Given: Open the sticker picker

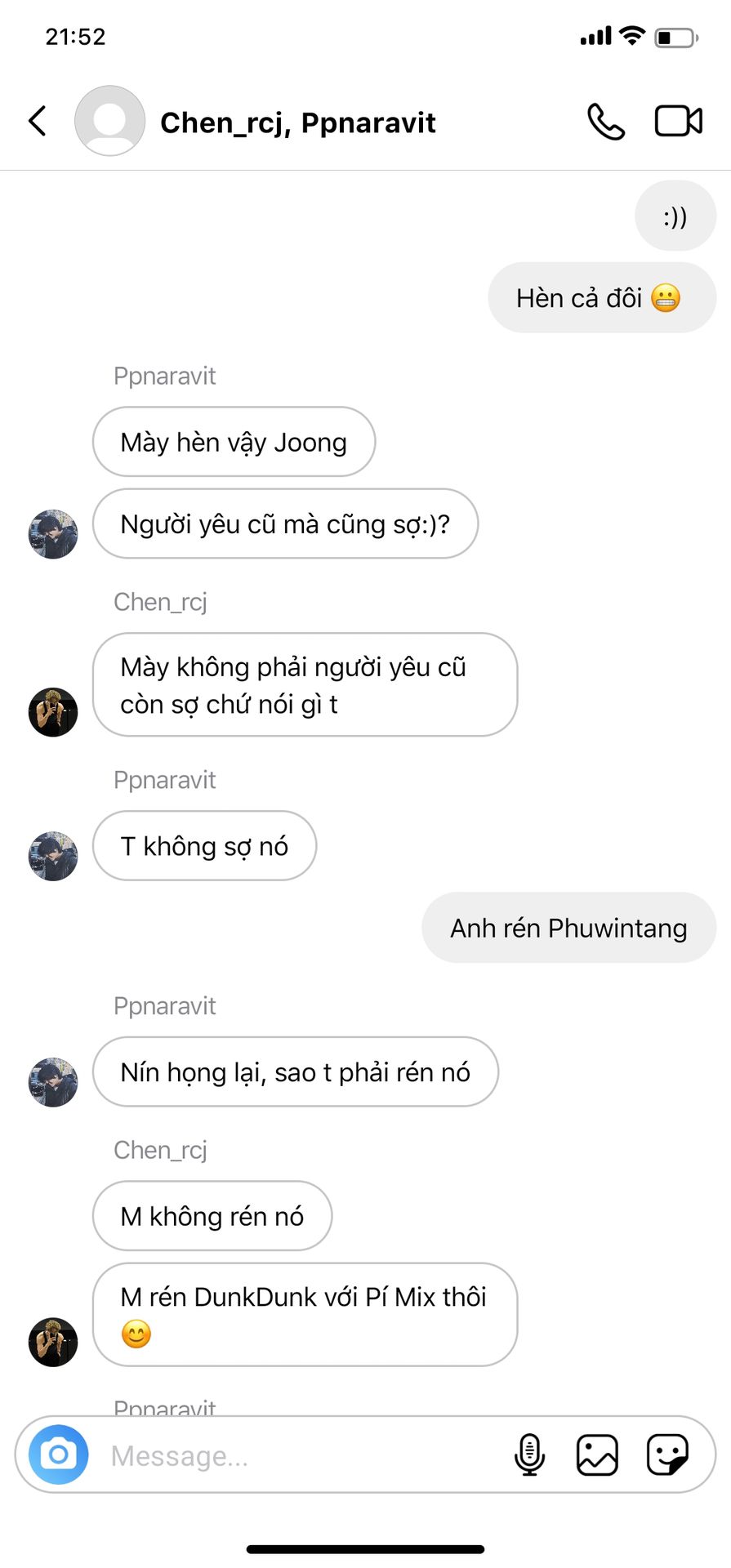Looking at the screenshot, I should [x=666, y=1454].
